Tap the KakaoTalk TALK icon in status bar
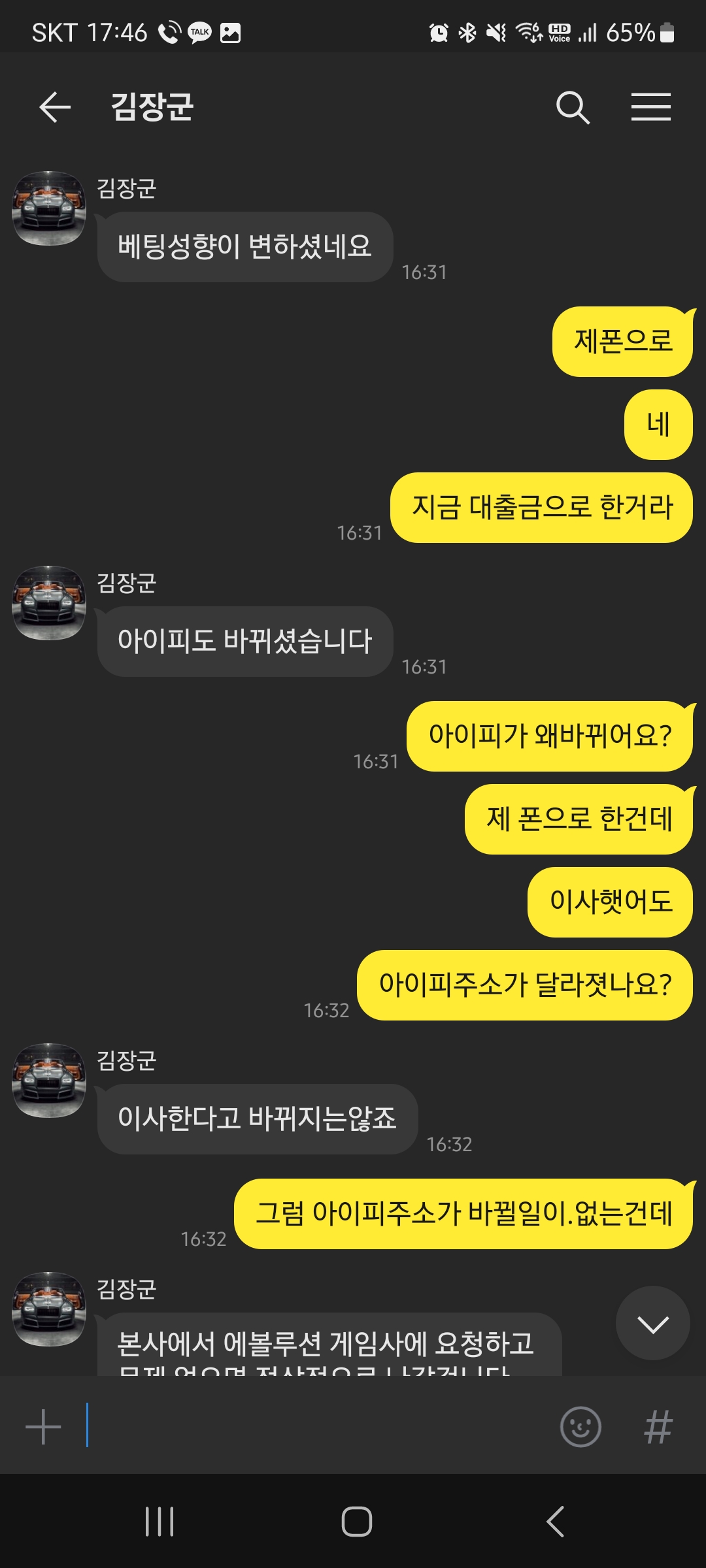Viewport: 706px width, 1568px height. [199, 31]
